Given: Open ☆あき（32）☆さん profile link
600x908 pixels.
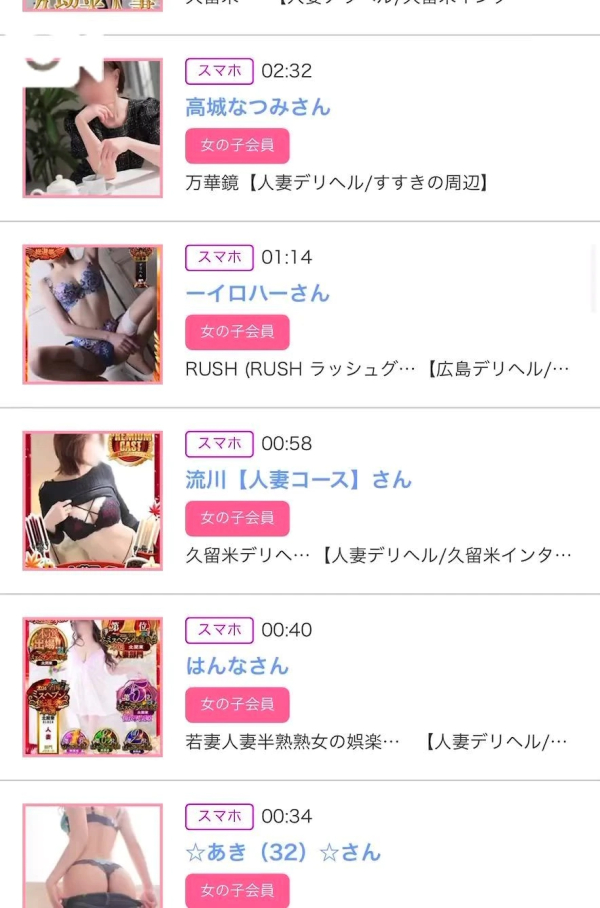Looking at the screenshot, I should click(283, 852).
